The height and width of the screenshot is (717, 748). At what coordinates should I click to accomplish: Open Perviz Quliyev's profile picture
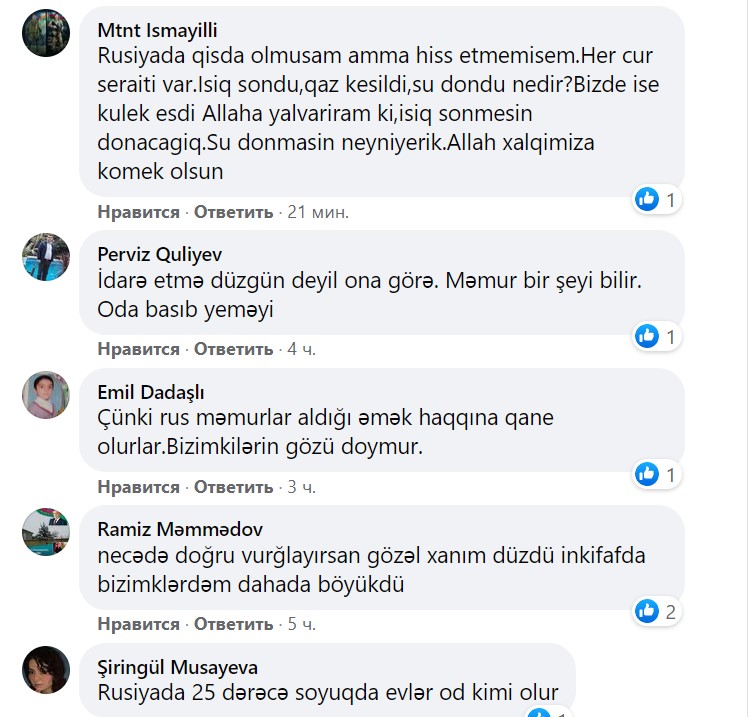click(46, 258)
